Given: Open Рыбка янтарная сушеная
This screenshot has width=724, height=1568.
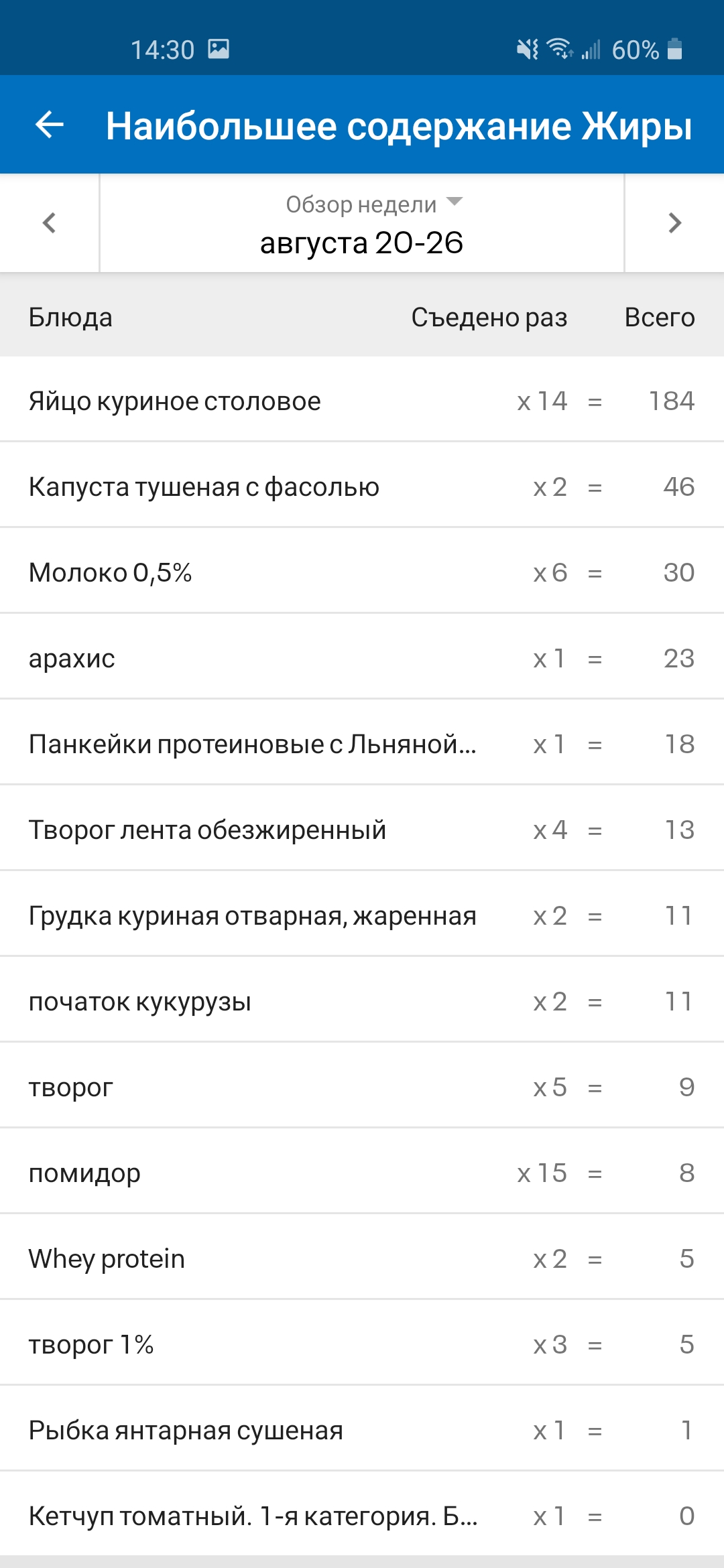Looking at the screenshot, I should pos(362,1431).
